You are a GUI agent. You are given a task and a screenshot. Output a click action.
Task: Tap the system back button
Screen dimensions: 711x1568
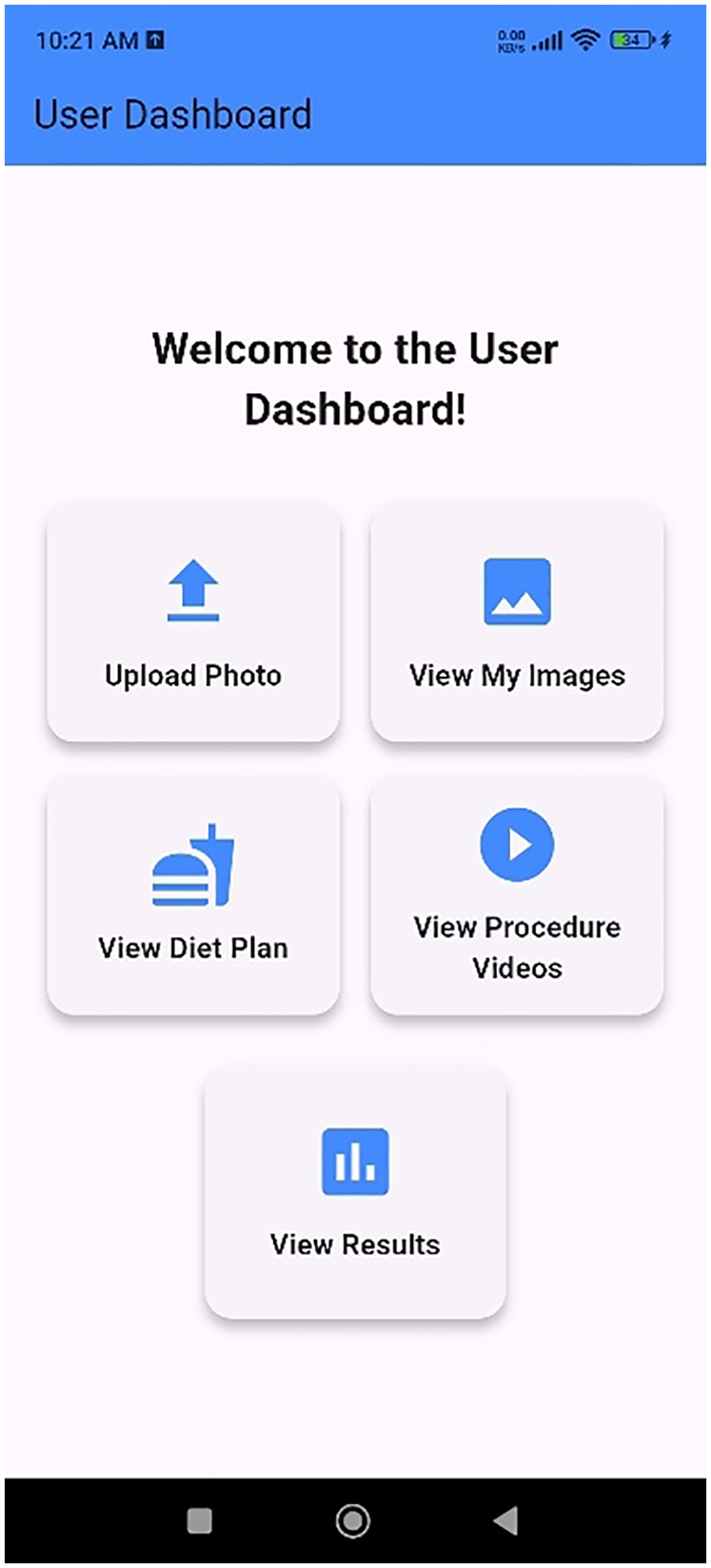[x=505, y=1520]
